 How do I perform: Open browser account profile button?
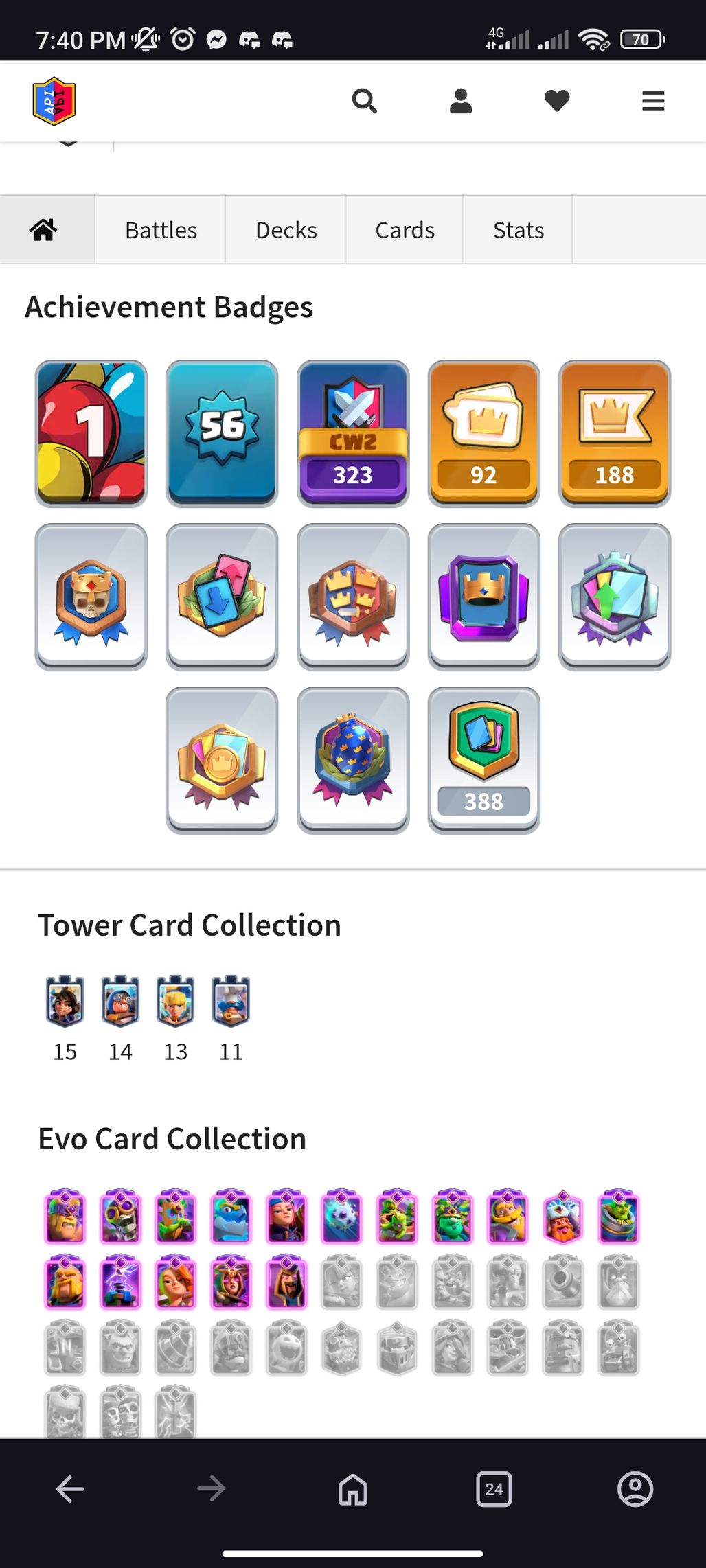pos(635,1489)
